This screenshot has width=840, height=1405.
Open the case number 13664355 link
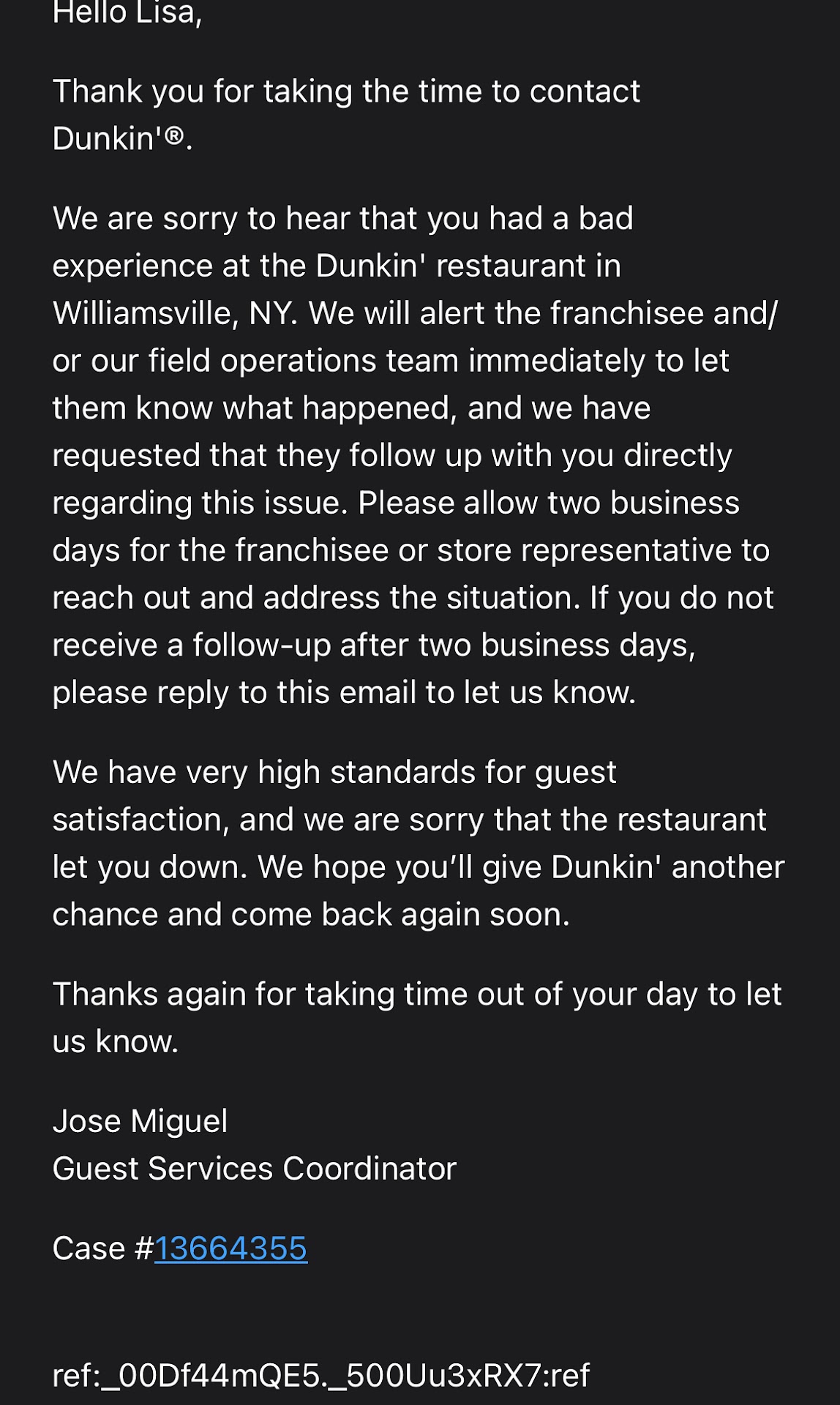pos(230,1248)
